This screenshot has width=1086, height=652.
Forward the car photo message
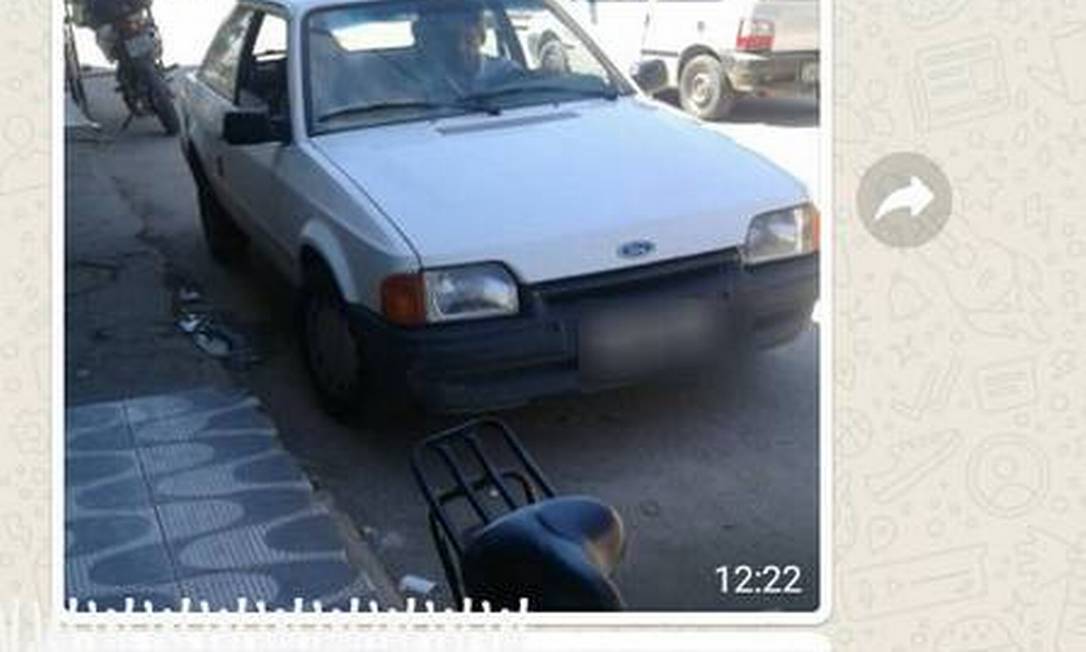point(903,199)
